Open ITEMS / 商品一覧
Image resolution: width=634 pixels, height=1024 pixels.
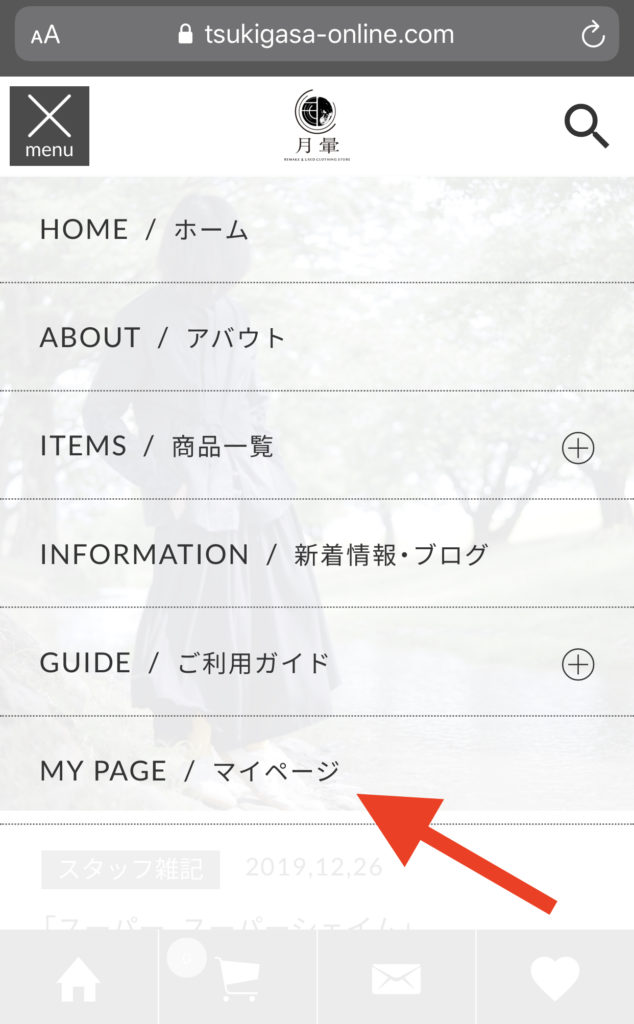(157, 446)
